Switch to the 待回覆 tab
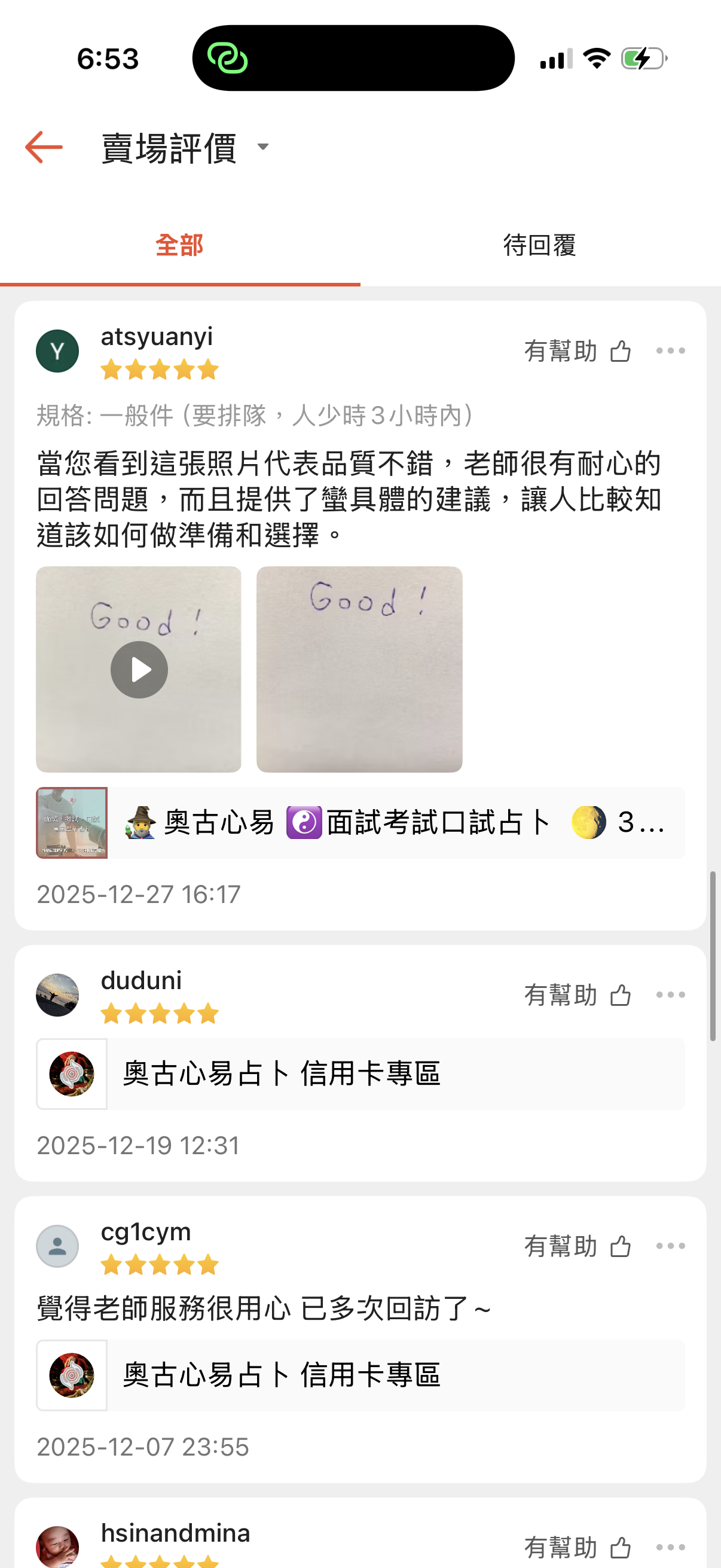 tap(540, 246)
